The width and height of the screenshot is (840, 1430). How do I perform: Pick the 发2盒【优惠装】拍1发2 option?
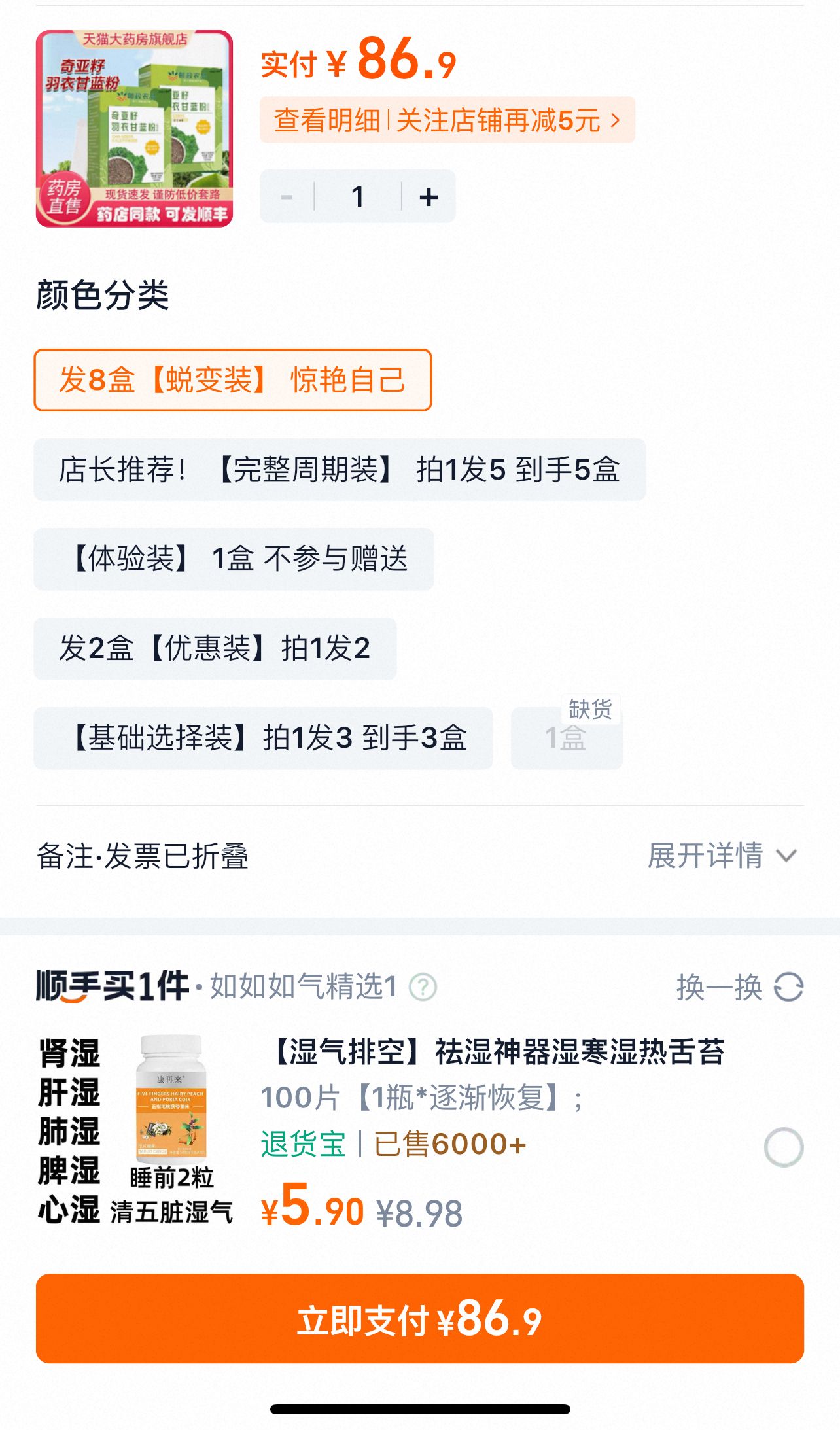(215, 649)
